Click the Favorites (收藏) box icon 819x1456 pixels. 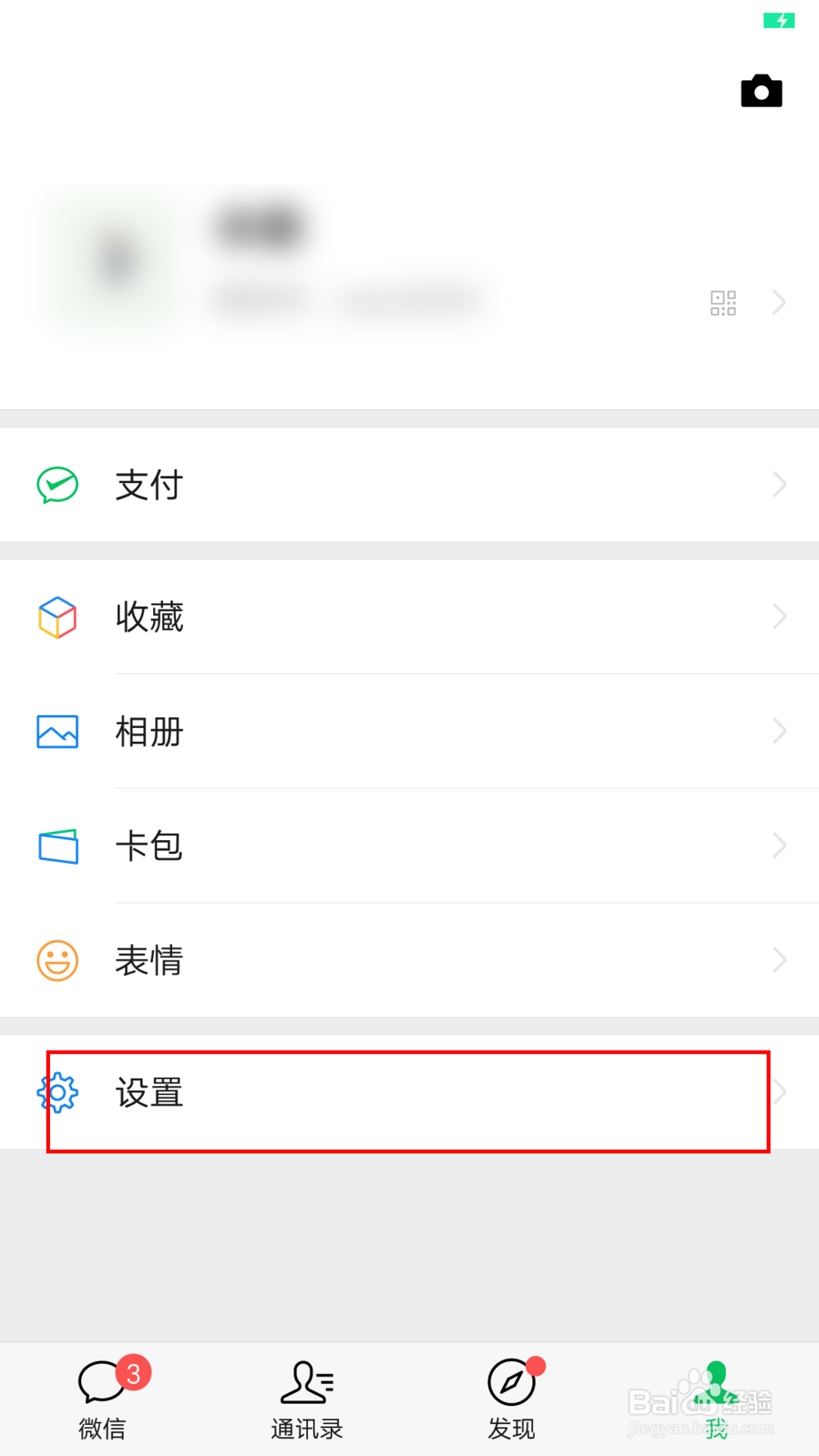(x=57, y=617)
